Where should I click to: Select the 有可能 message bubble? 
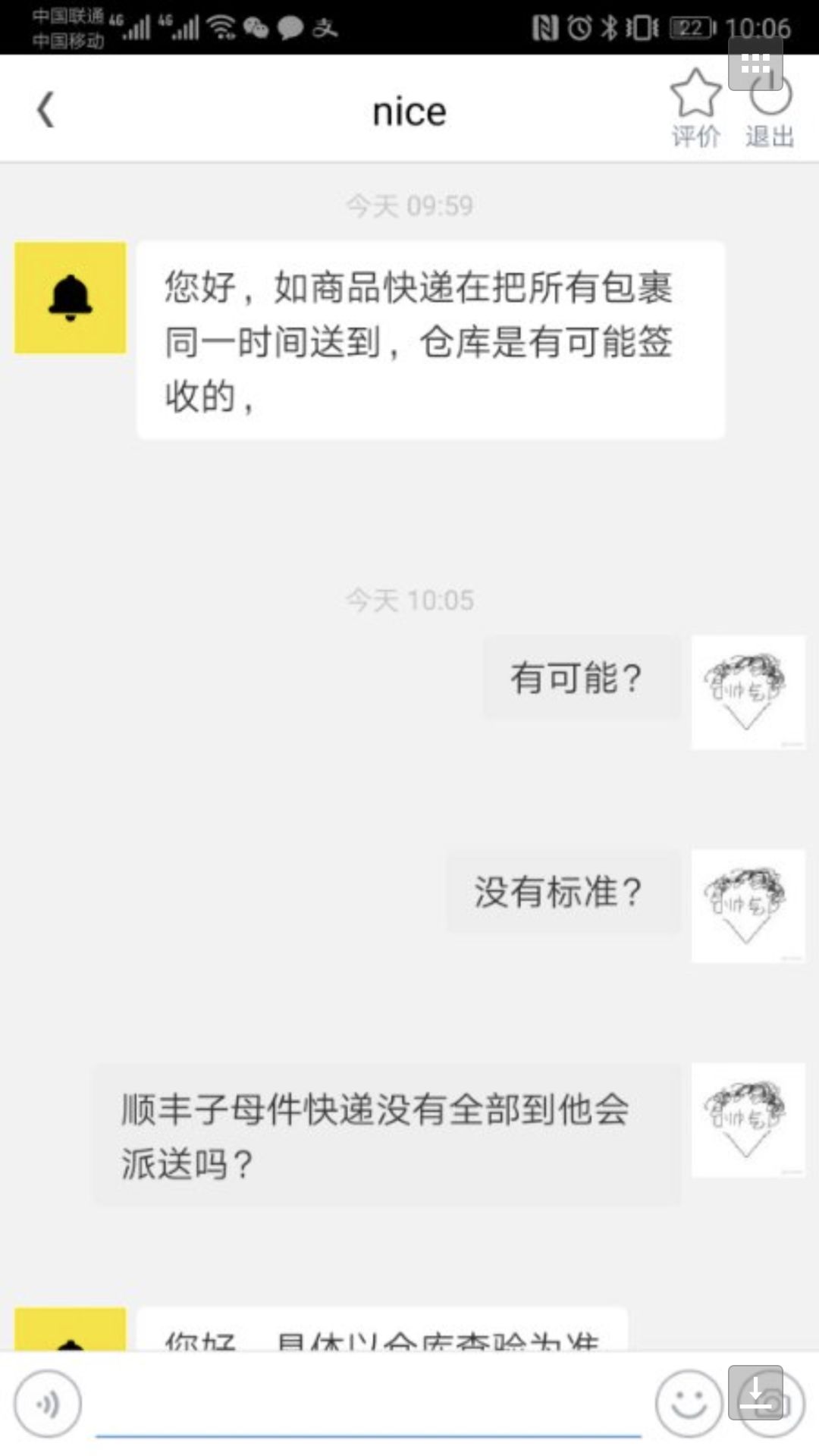pos(580,677)
